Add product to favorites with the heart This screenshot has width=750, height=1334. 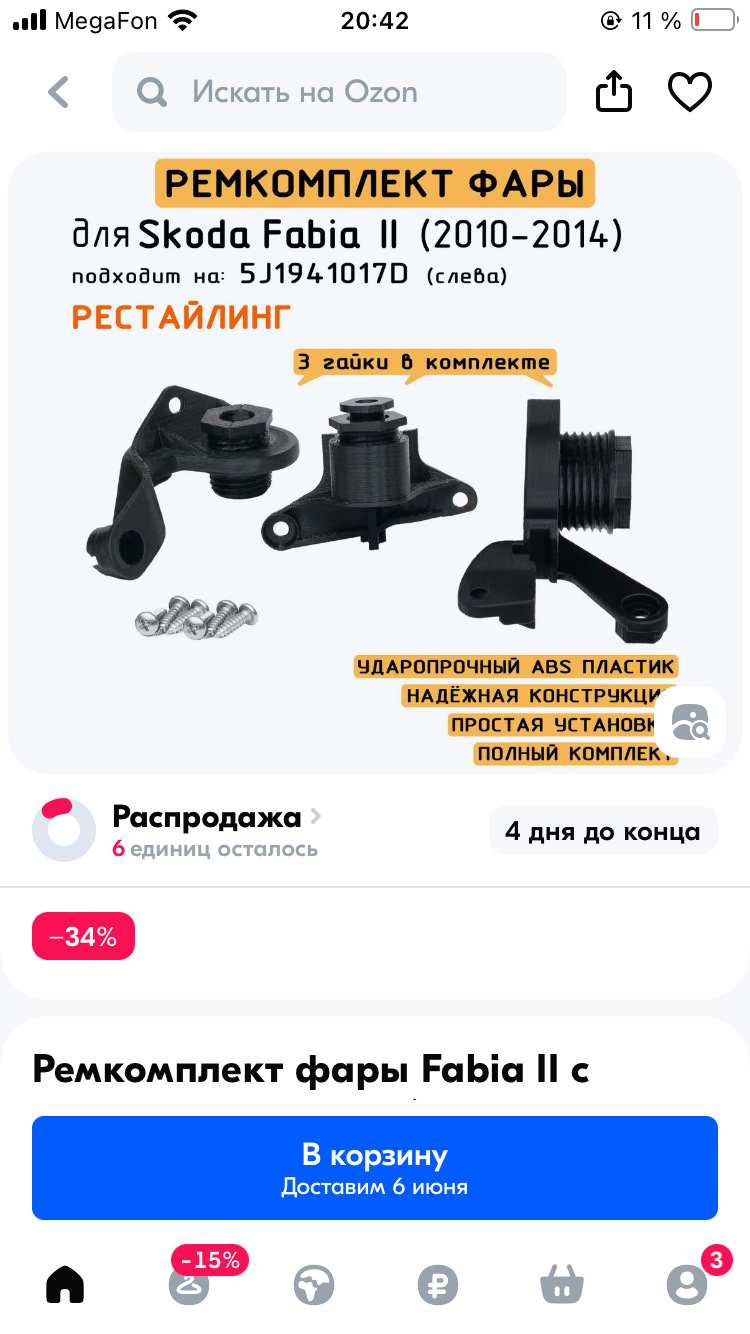tap(689, 93)
